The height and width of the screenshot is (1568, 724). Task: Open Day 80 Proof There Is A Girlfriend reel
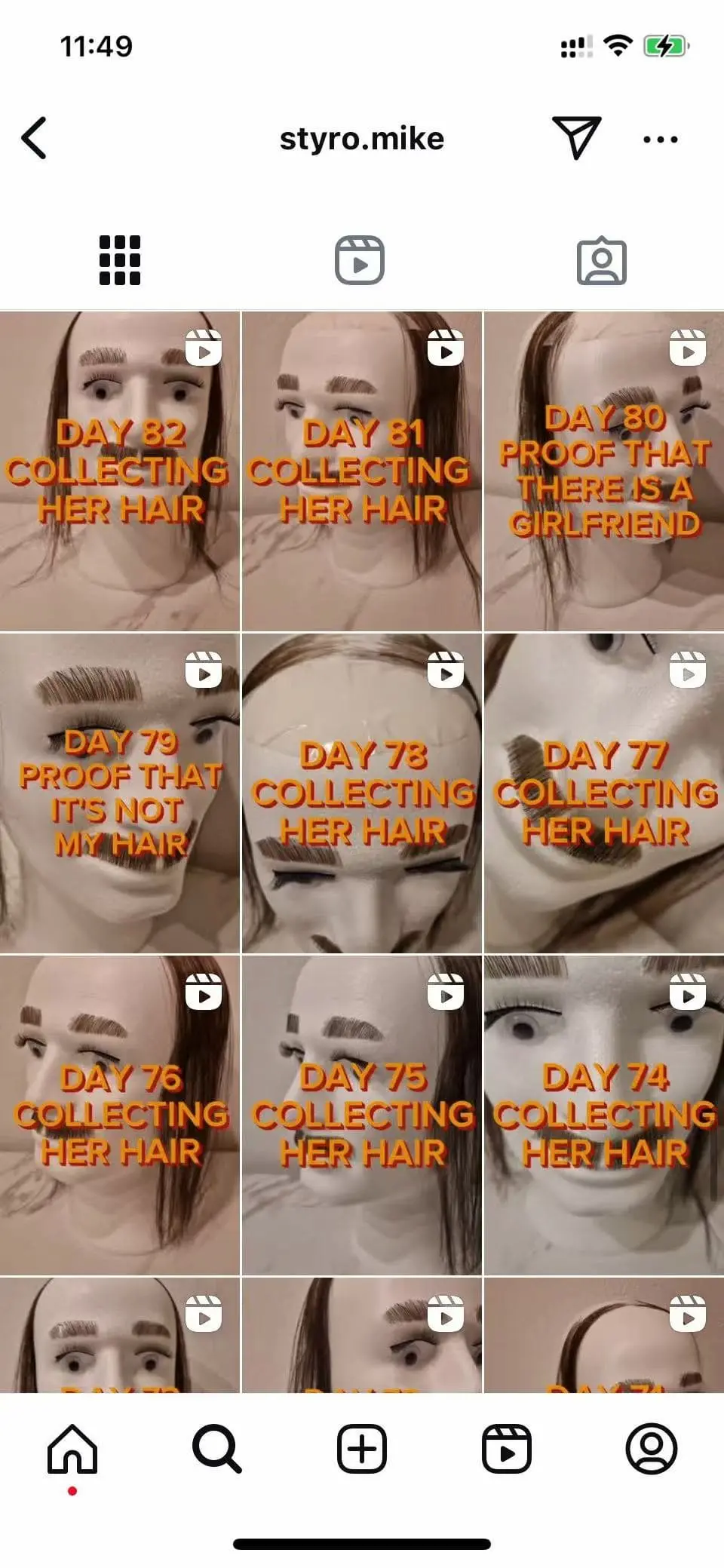click(x=604, y=471)
